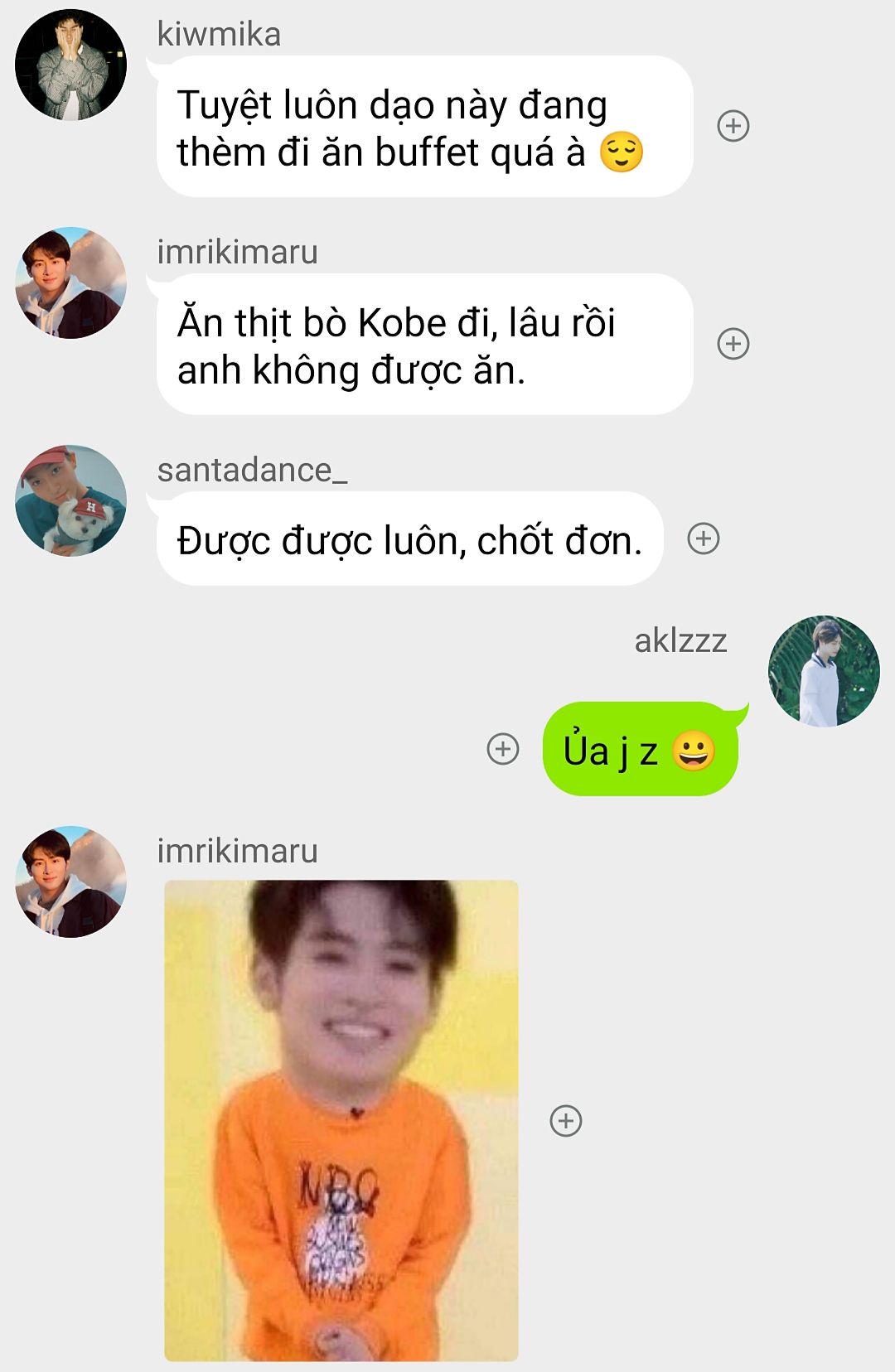
Task: View kiwmika's profile picture
Action: (71, 65)
